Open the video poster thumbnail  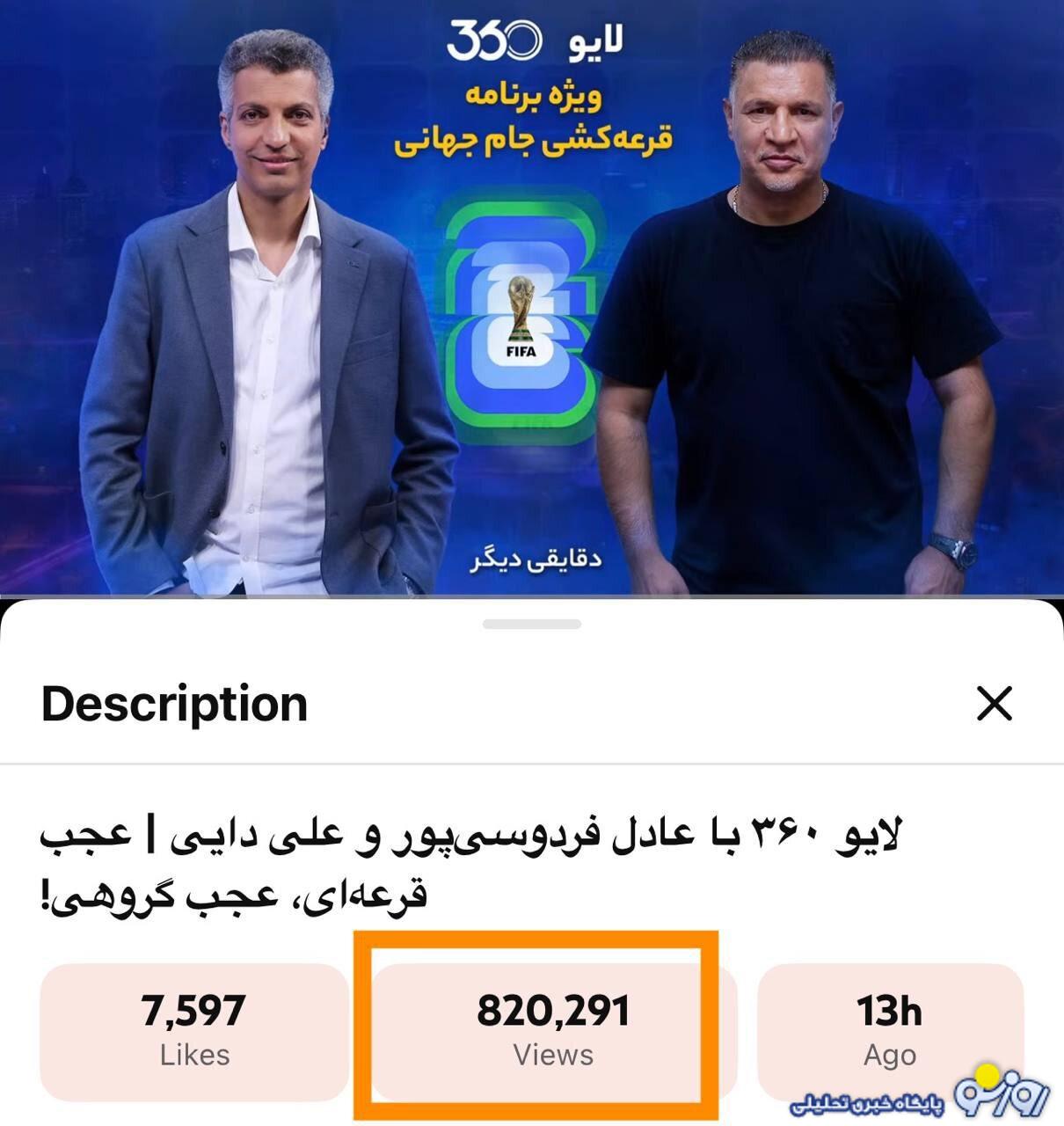(532, 299)
